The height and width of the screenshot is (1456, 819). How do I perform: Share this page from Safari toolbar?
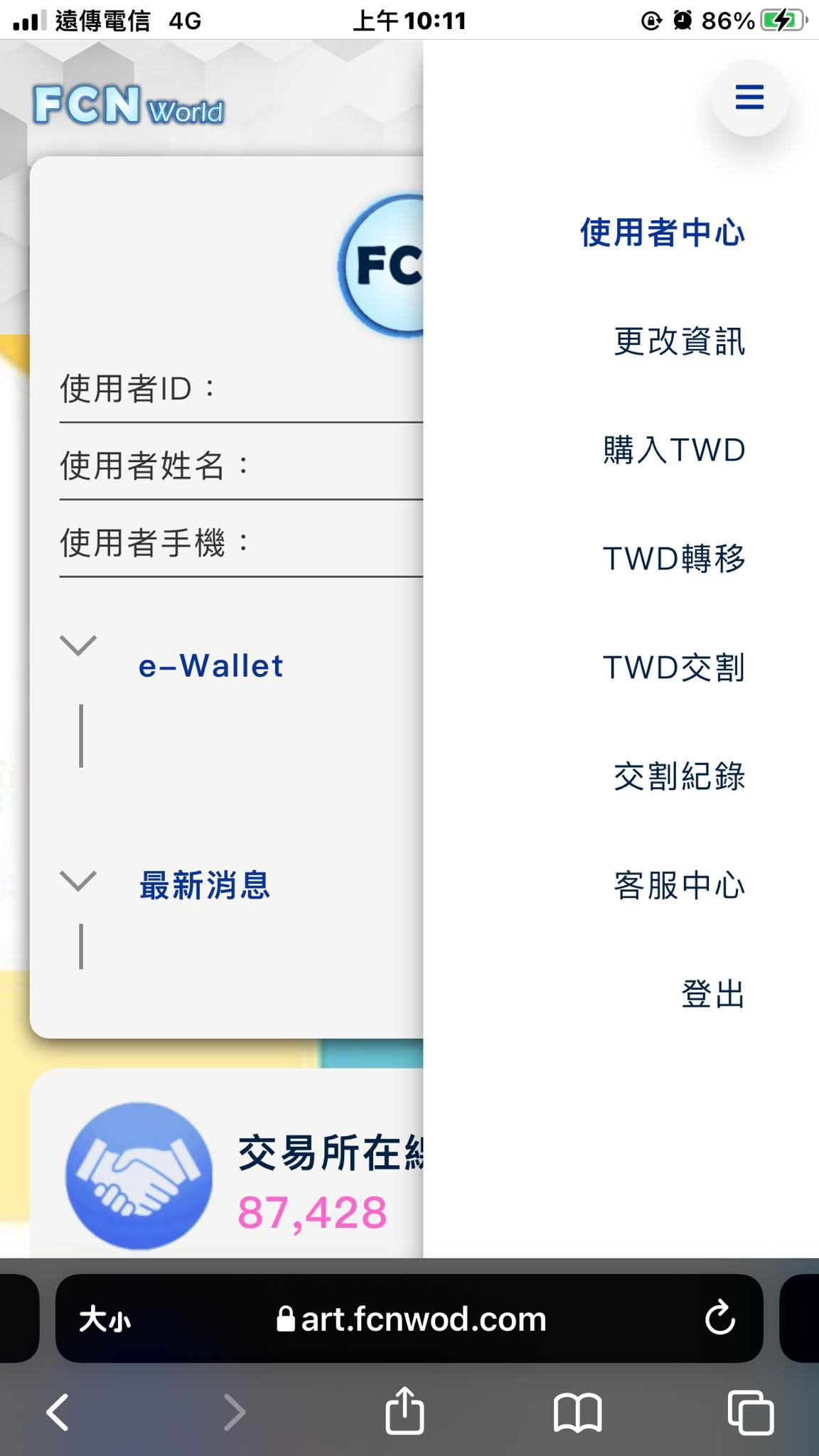[405, 1410]
